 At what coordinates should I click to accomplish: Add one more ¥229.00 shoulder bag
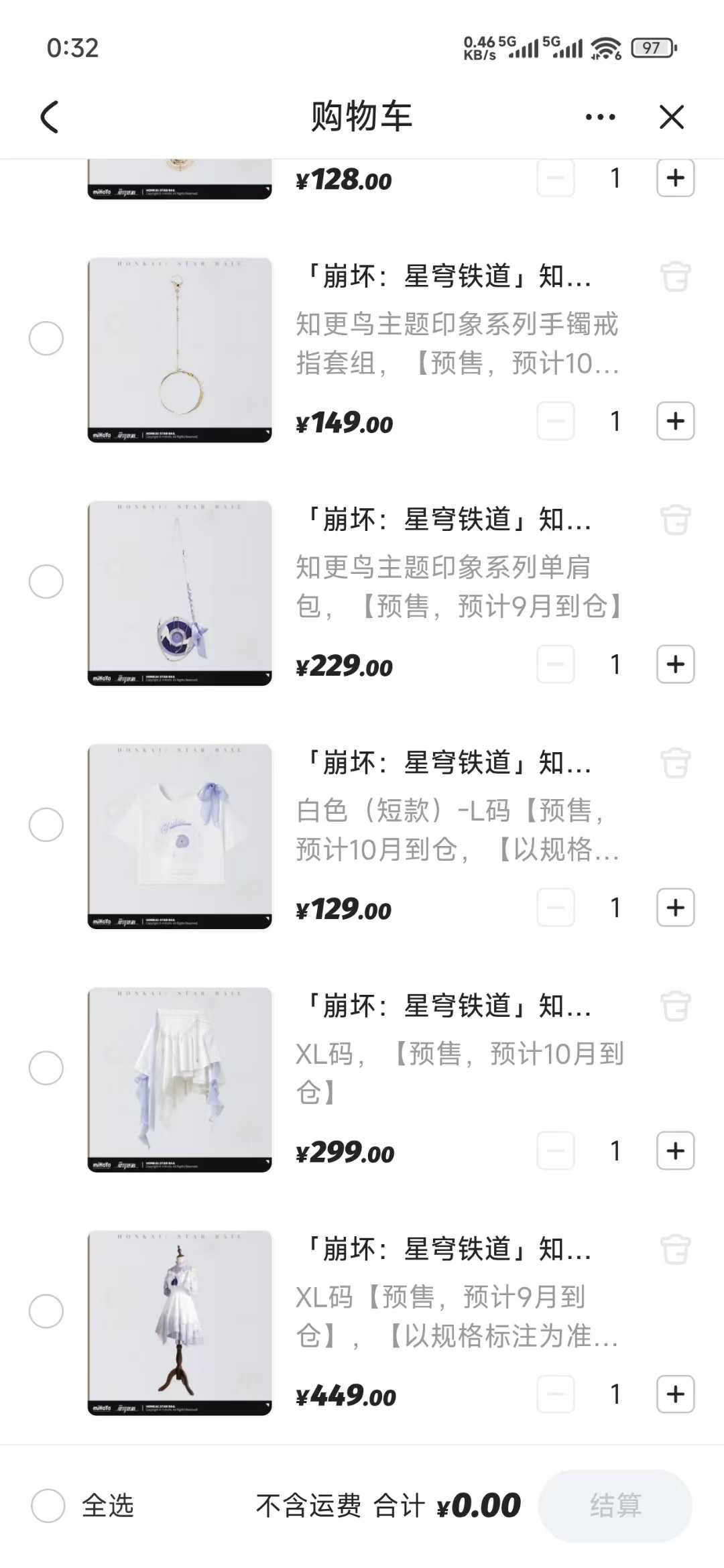675,665
